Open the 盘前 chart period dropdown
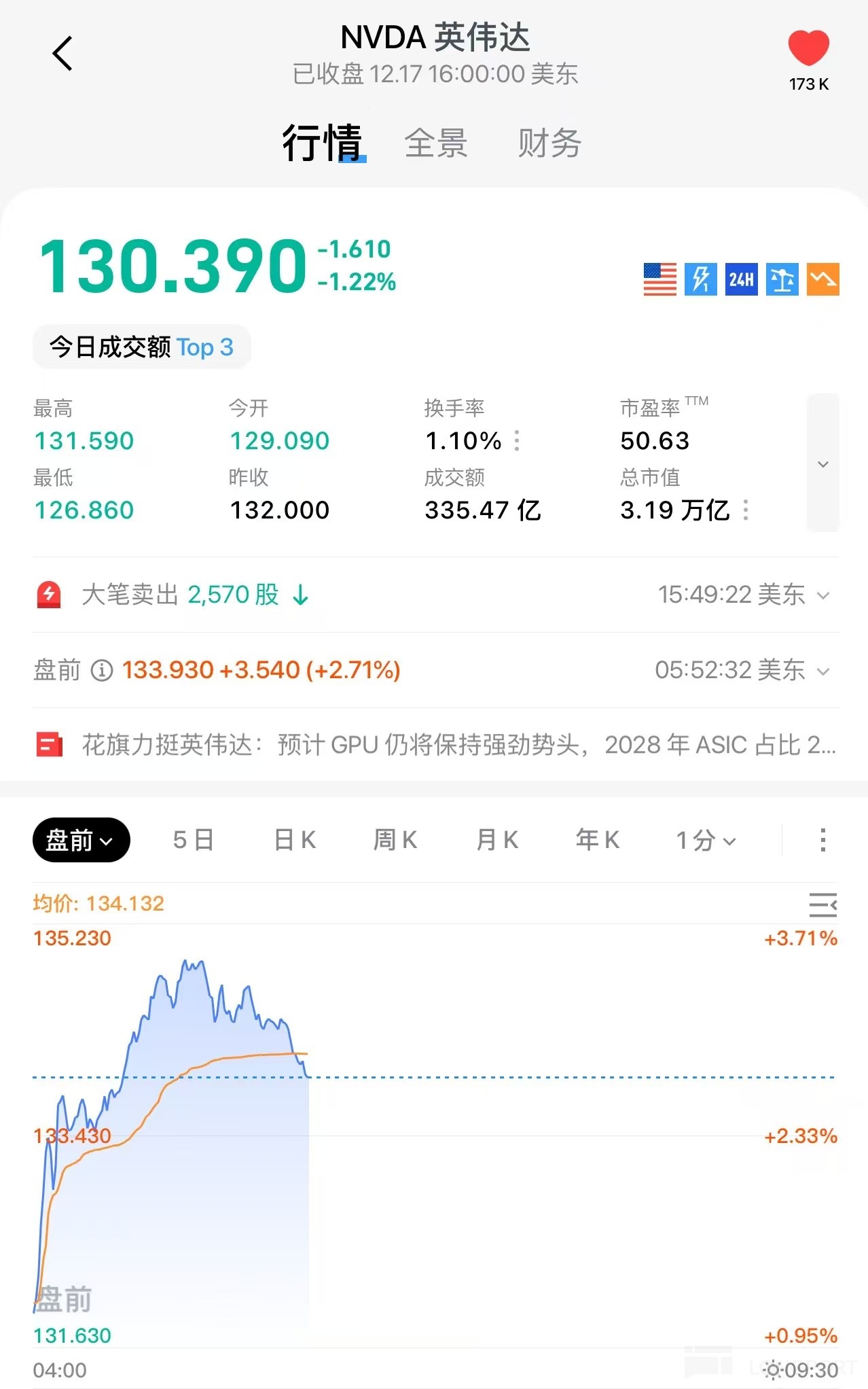Image resolution: width=868 pixels, height=1389 pixels. 81,841
